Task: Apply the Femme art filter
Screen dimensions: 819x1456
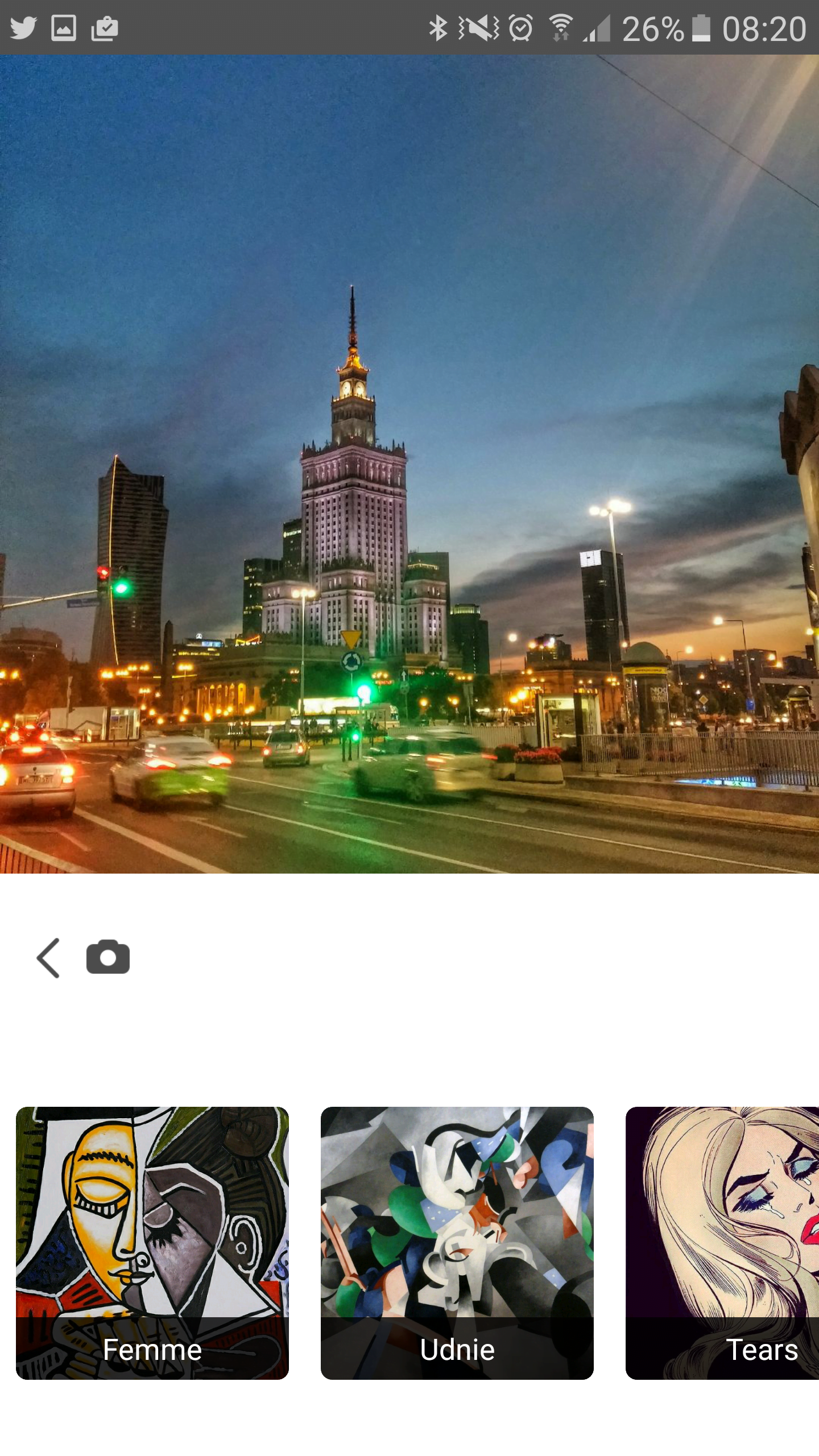Action: coord(152,1243)
